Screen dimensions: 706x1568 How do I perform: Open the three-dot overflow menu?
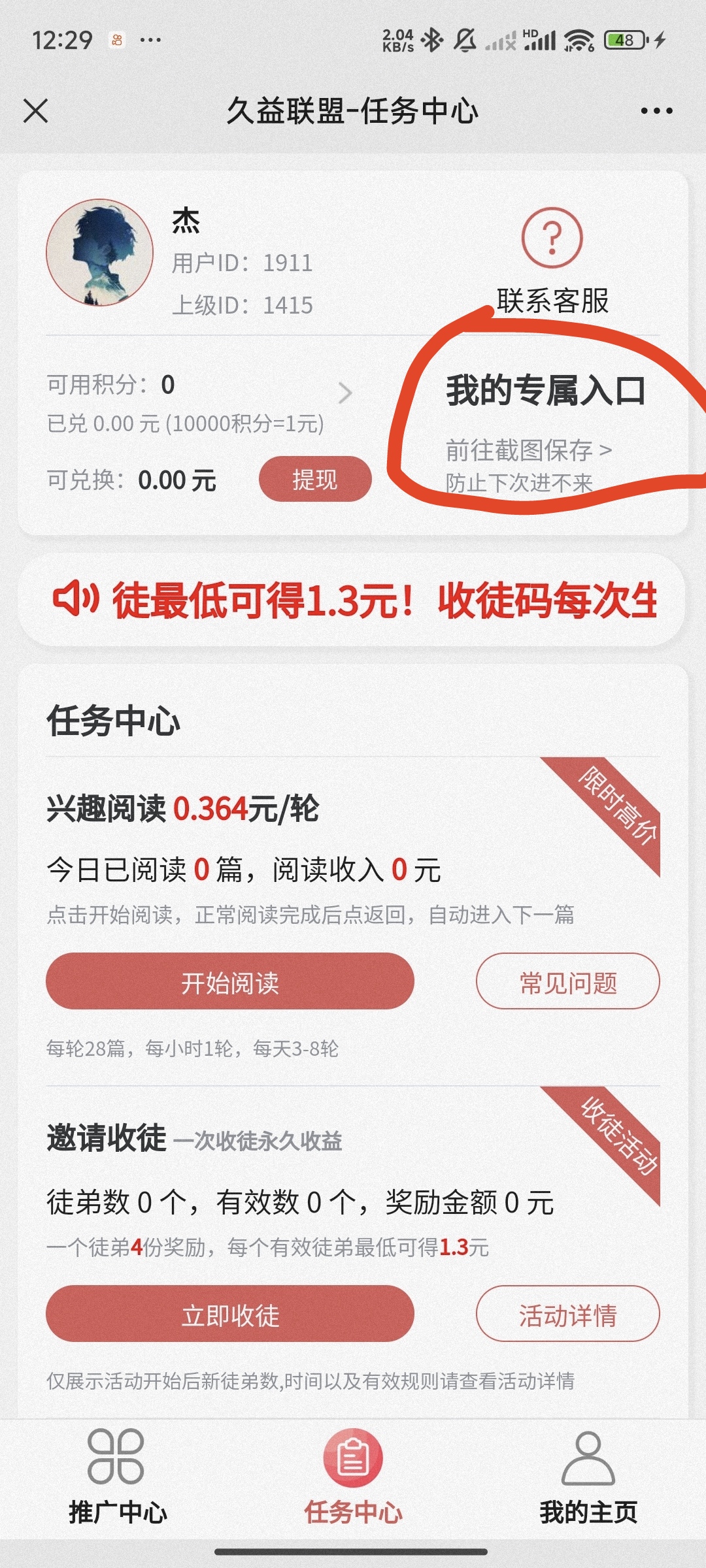tap(656, 110)
